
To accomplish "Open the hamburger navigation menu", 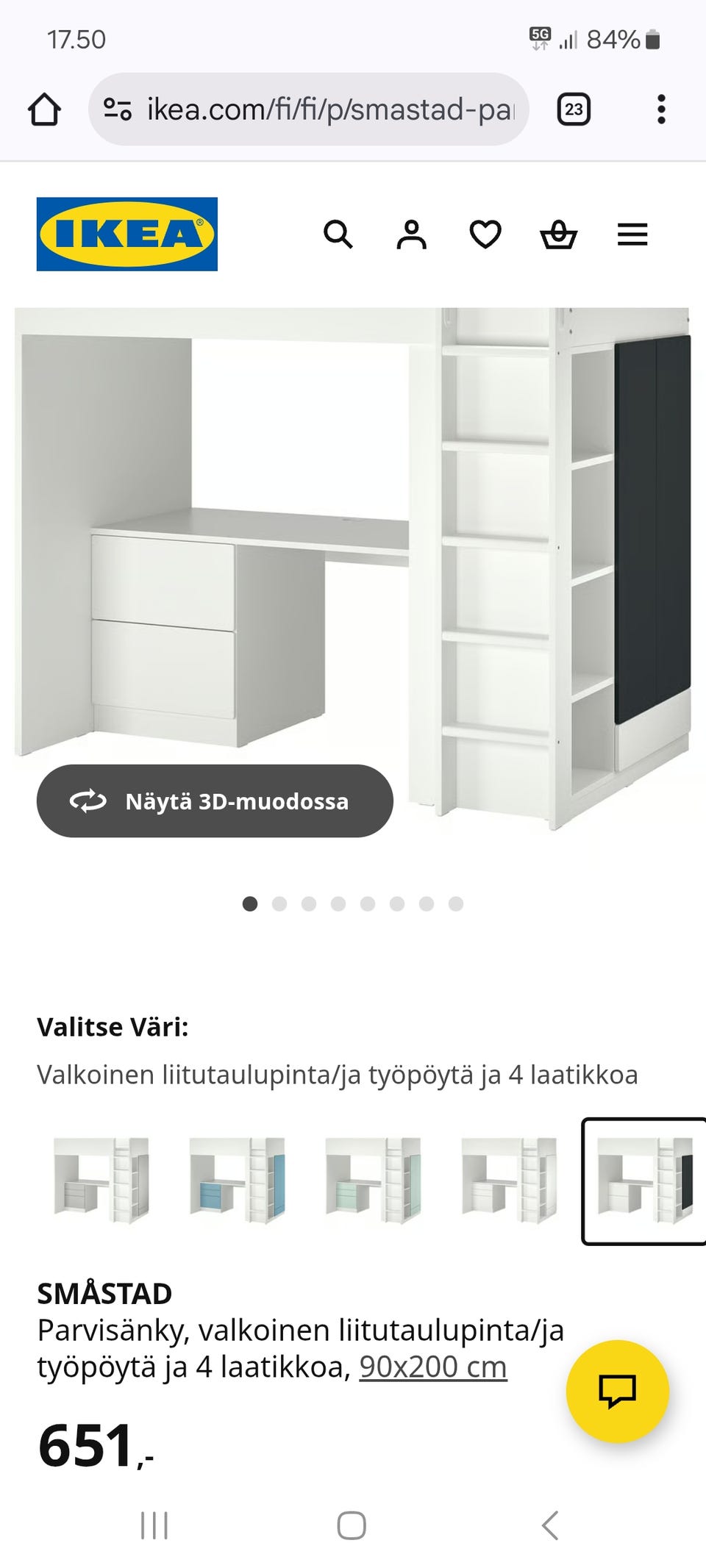I will point(632,235).
